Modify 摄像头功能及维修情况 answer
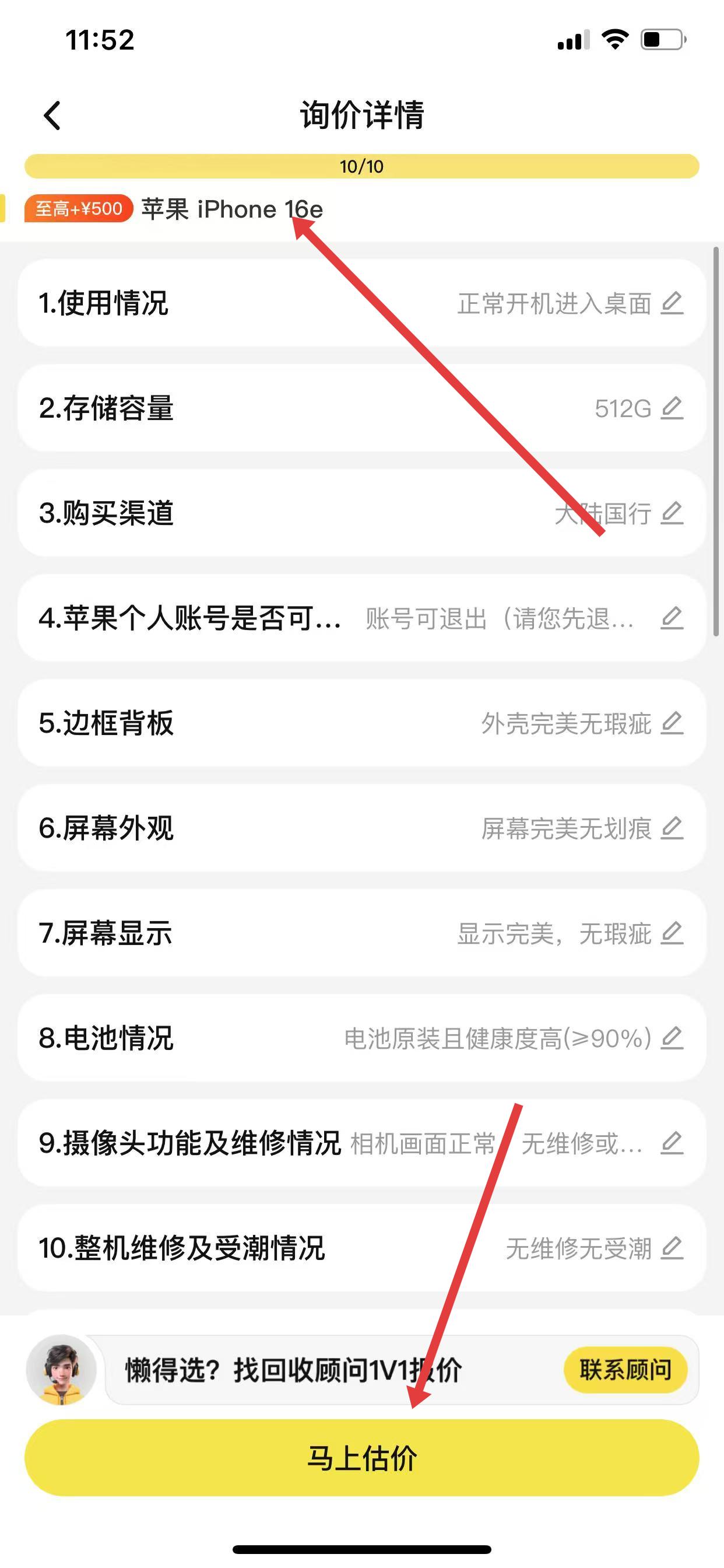Screen dimensions: 724x1568 (x=672, y=1143)
